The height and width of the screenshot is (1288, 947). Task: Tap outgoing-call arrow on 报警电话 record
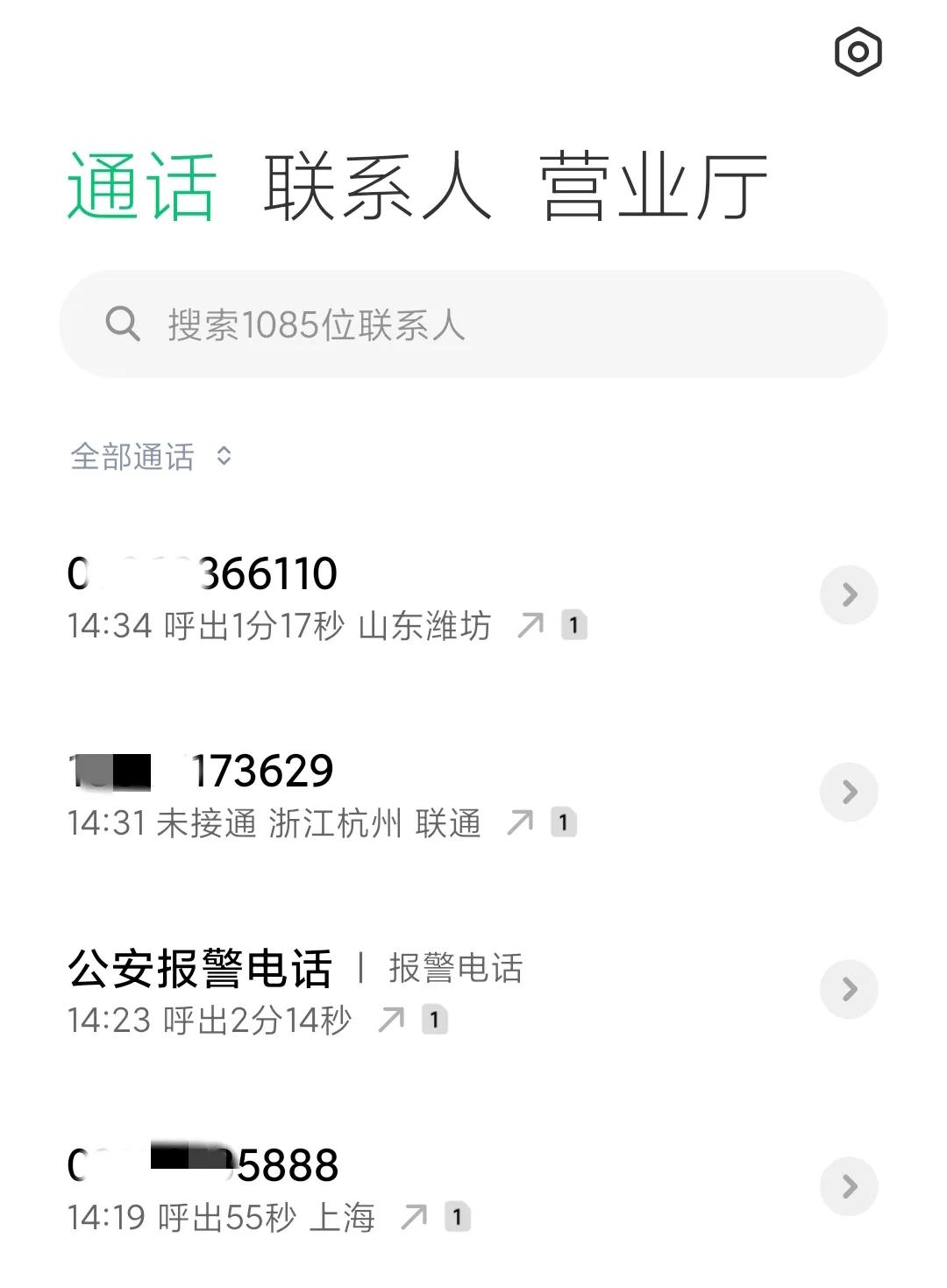(x=391, y=1020)
